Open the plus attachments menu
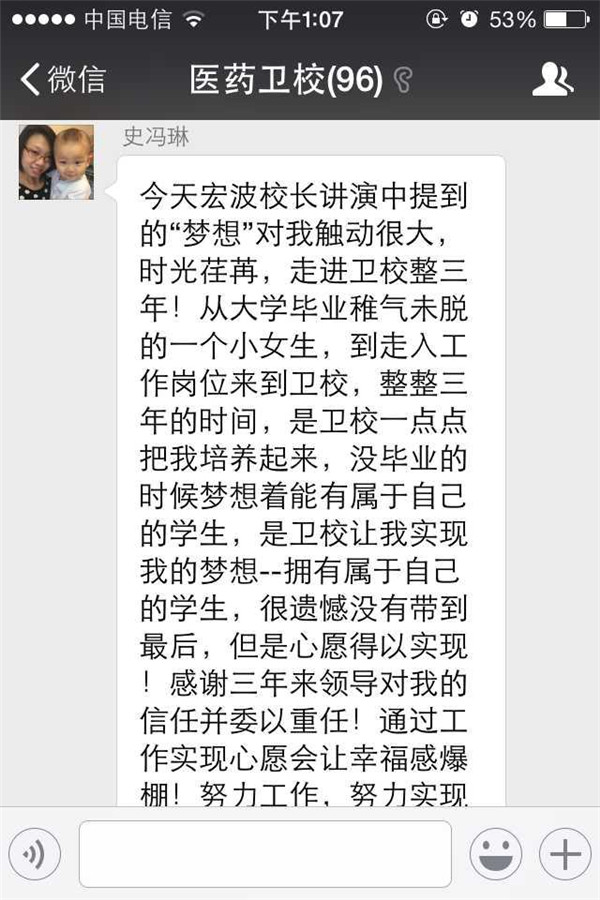 (x=565, y=854)
